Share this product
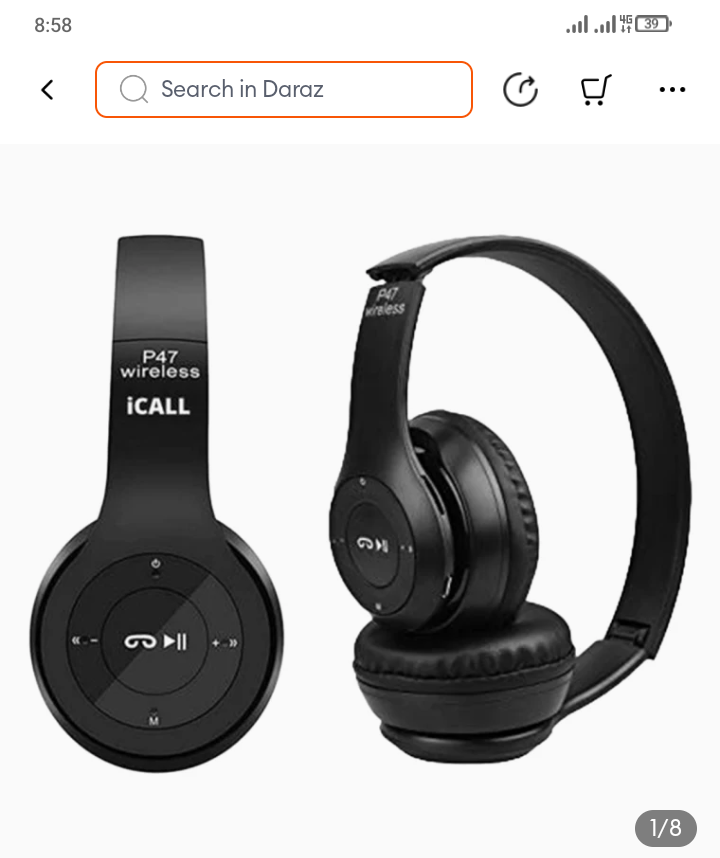This screenshot has width=720, height=858. tap(520, 90)
